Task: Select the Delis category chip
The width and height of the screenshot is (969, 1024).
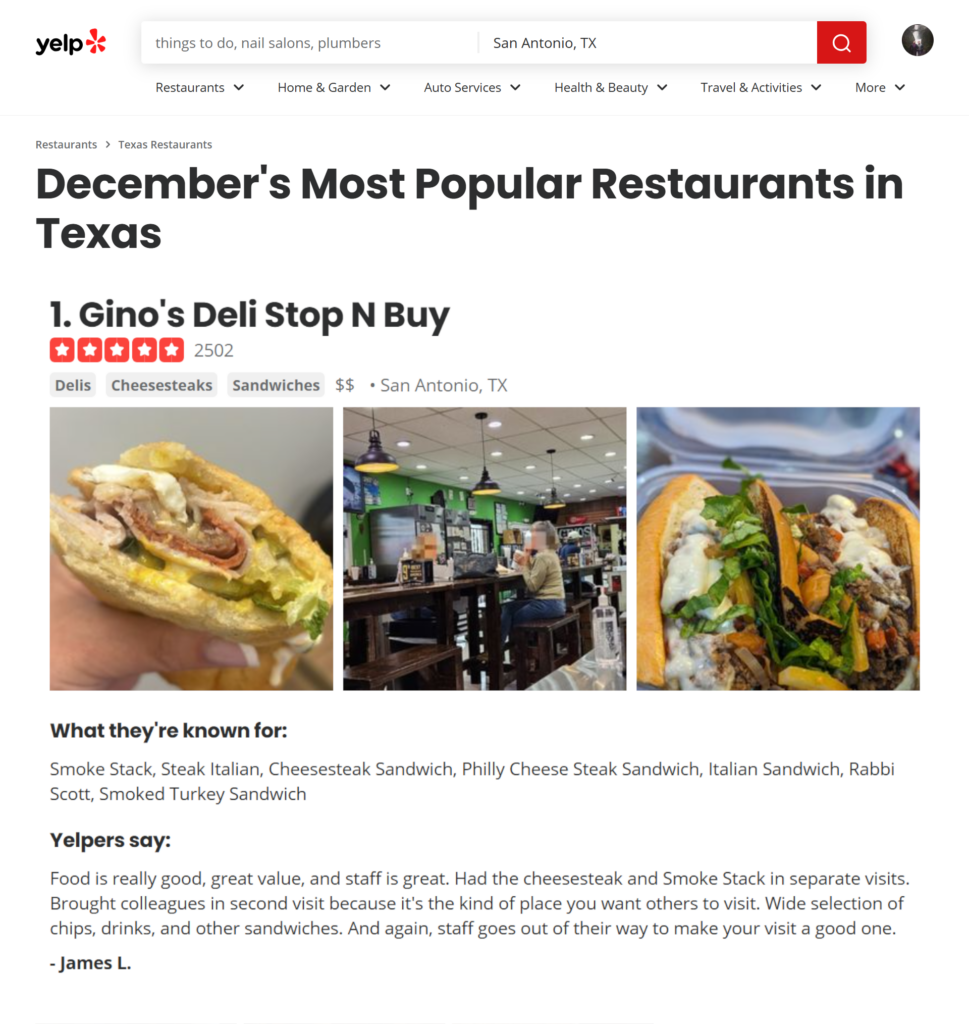Action: pos(73,385)
